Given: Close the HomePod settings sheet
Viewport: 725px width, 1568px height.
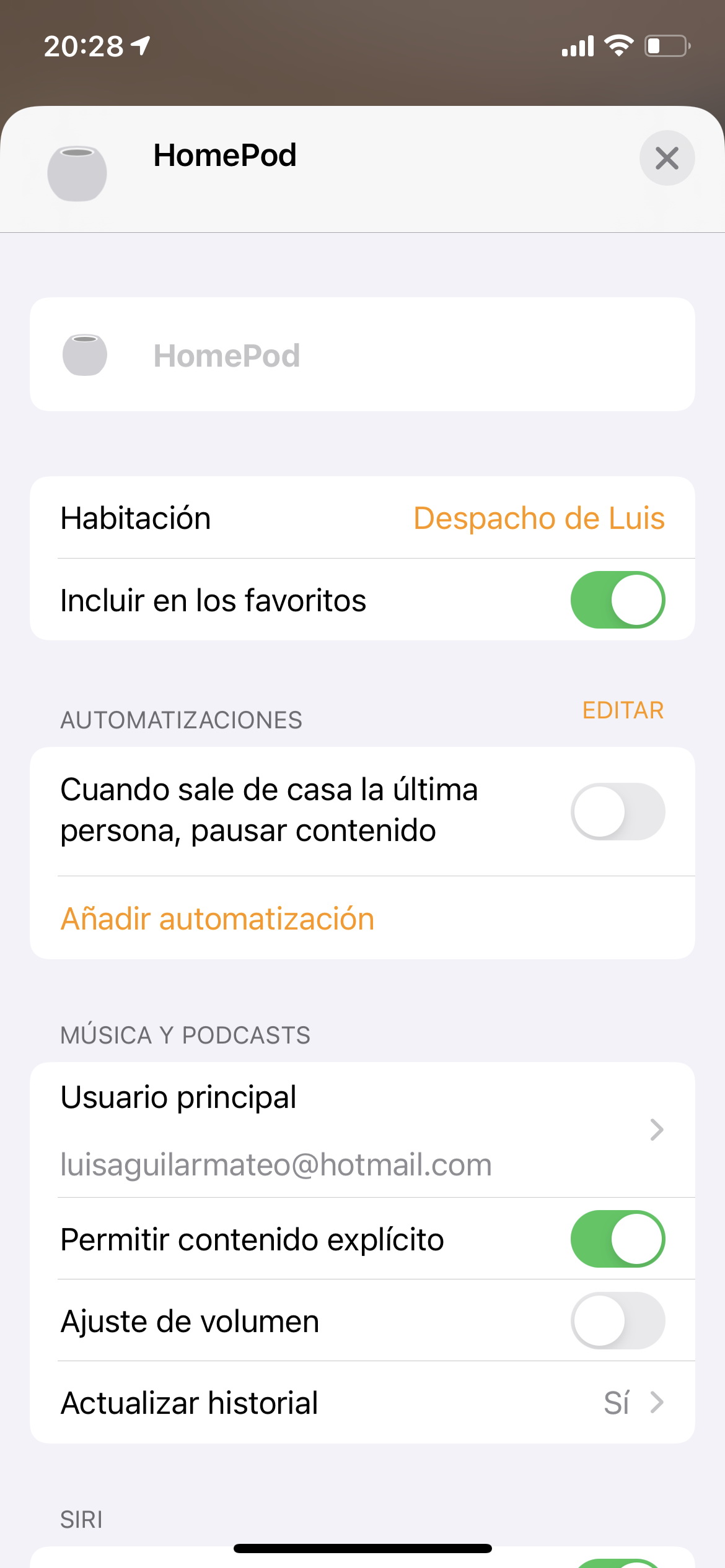Looking at the screenshot, I should (667, 158).
